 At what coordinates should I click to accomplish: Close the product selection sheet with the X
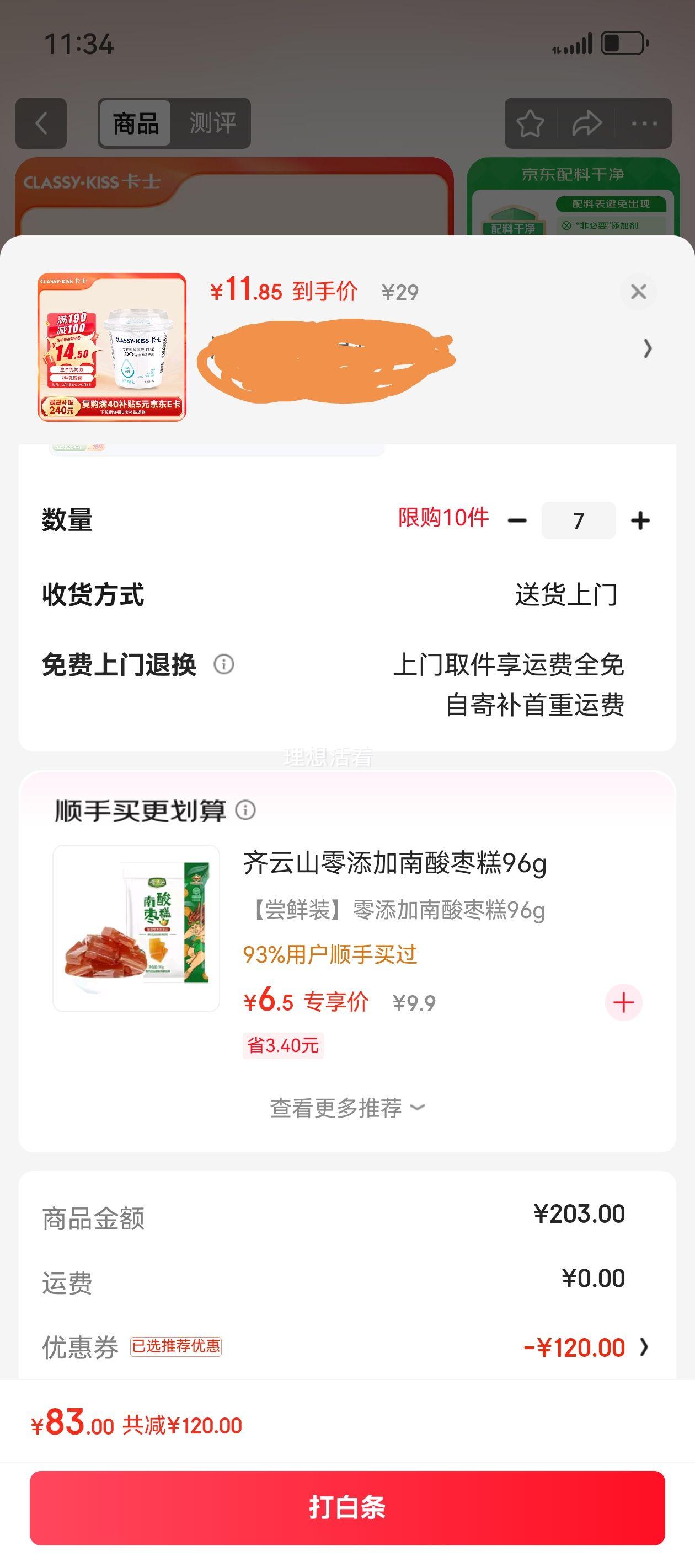[638, 293]
